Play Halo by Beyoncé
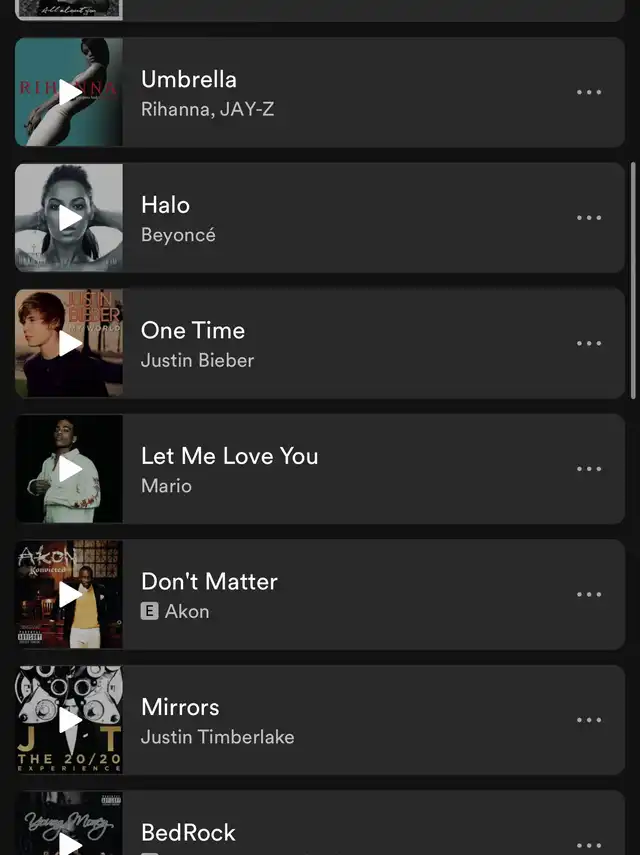 click(69, 218)
